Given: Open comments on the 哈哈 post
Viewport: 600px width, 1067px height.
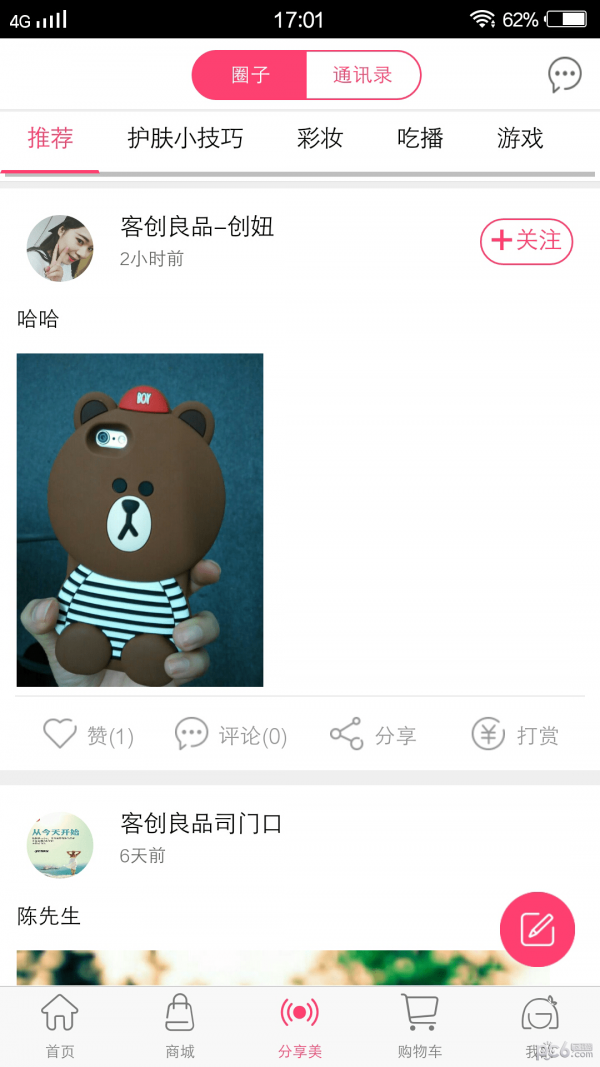Looking at the screenshot, I should pyautogui.click(x=231, y=736).
